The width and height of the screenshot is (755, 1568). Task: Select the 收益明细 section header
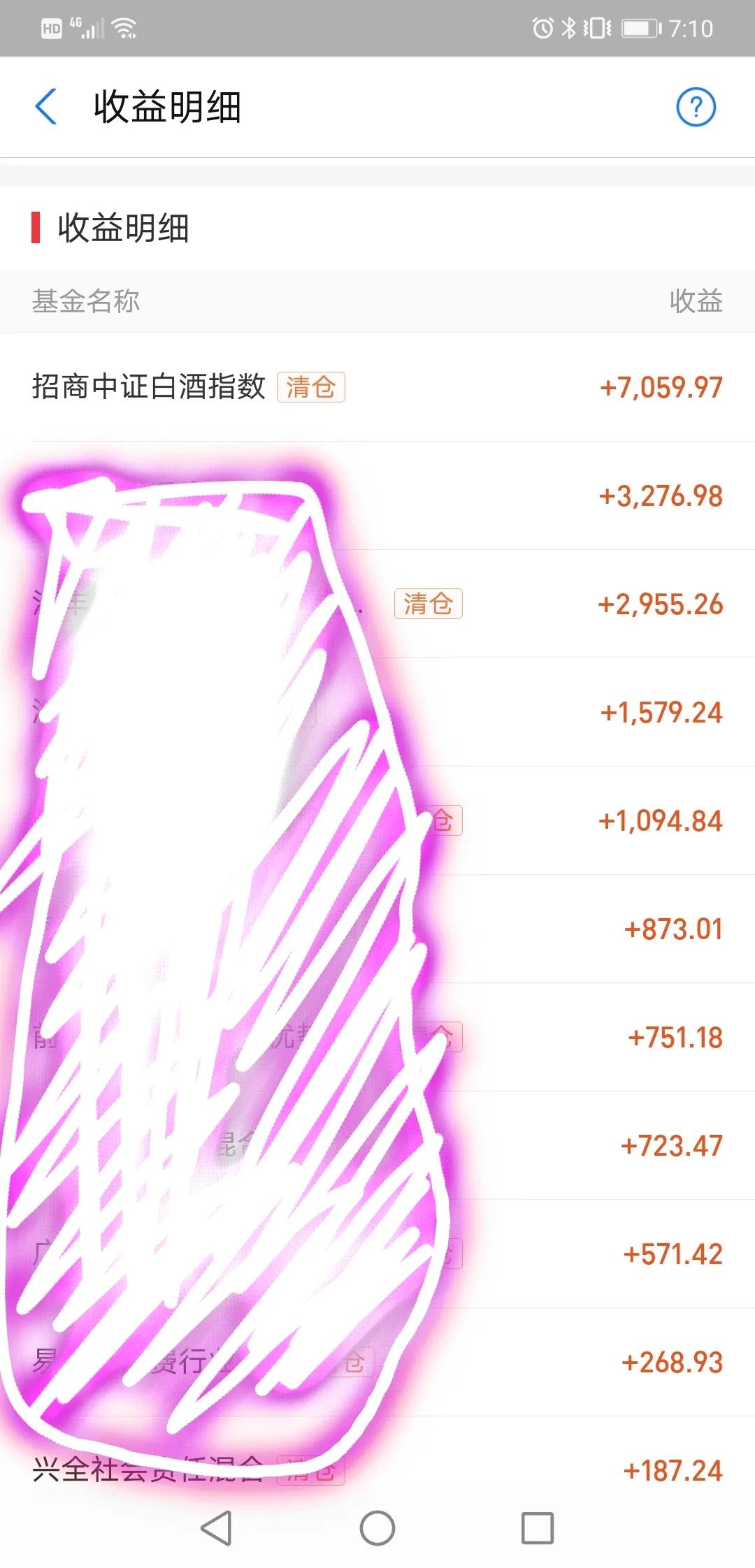pos(124,227)
